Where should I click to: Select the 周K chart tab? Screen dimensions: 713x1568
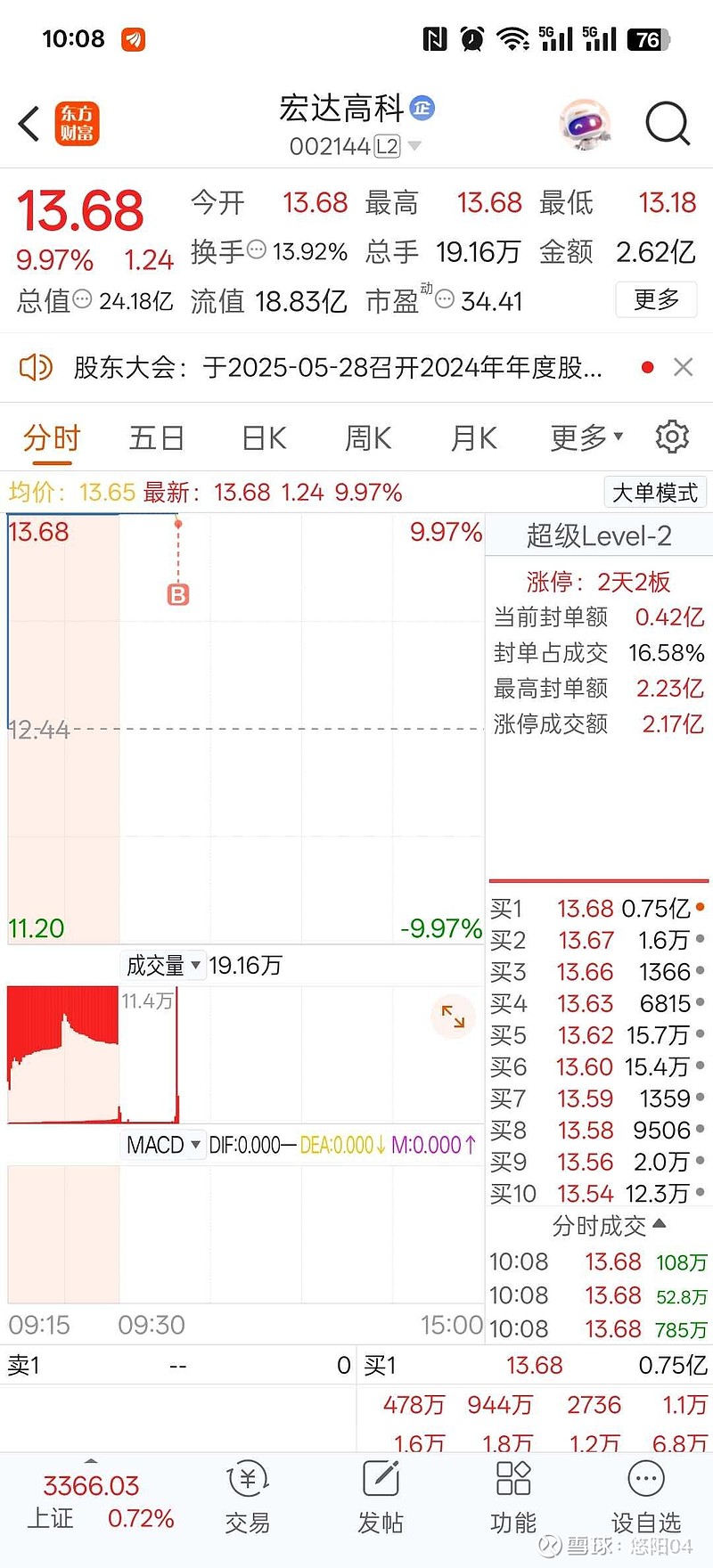(x=368, y=437)
